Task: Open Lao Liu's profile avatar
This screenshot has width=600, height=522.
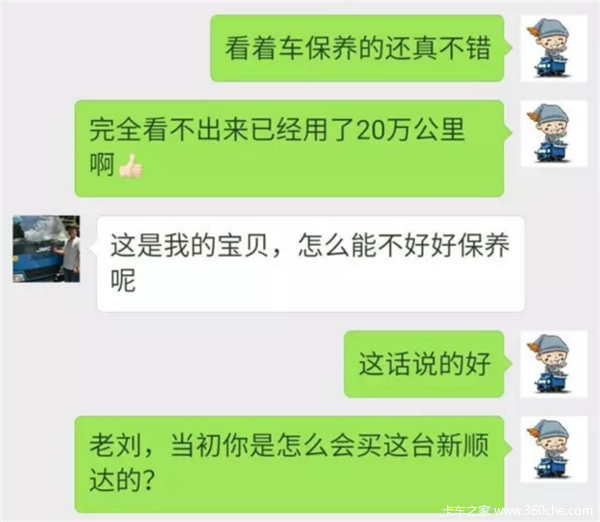Action: click(46, 248)
